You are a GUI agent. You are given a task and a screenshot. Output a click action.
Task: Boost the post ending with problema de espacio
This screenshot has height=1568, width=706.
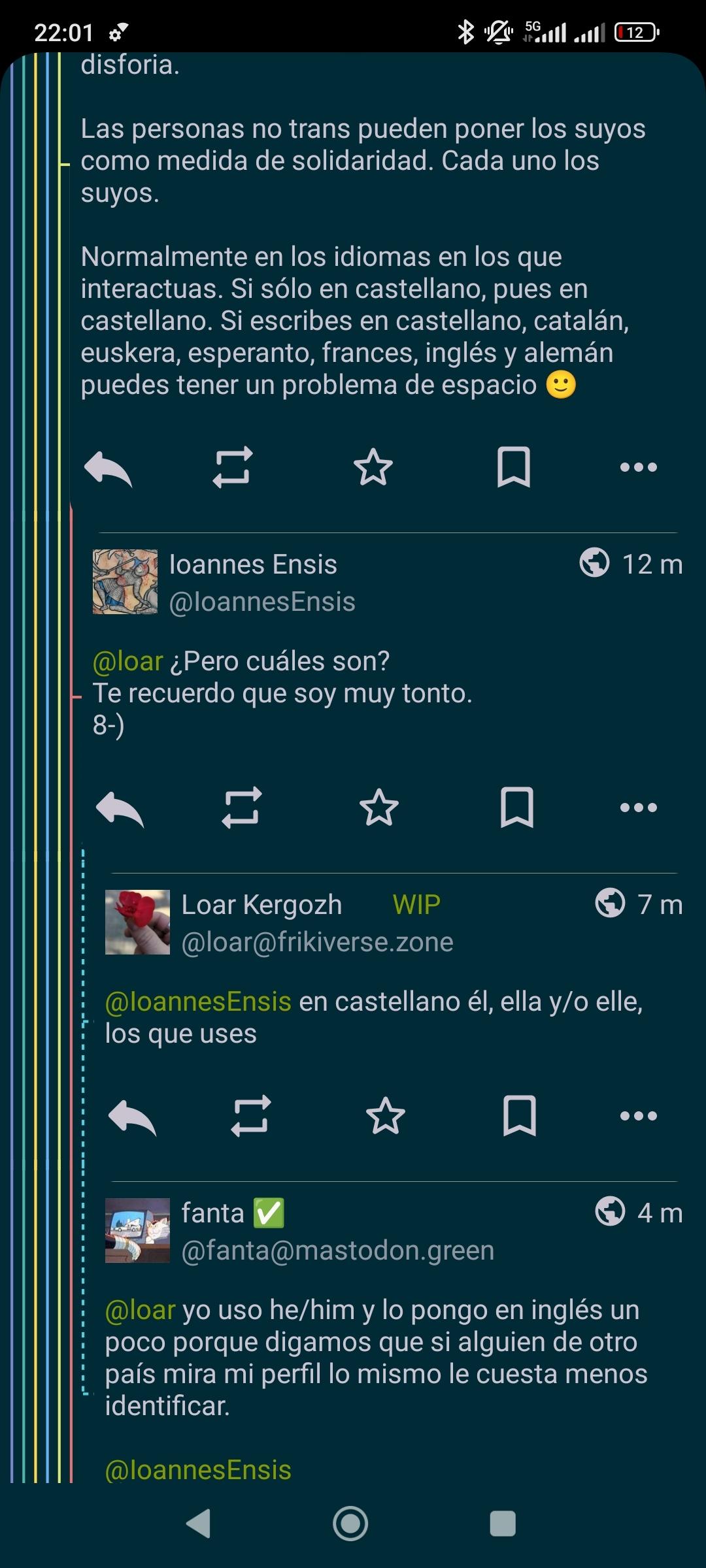point(232,467)
